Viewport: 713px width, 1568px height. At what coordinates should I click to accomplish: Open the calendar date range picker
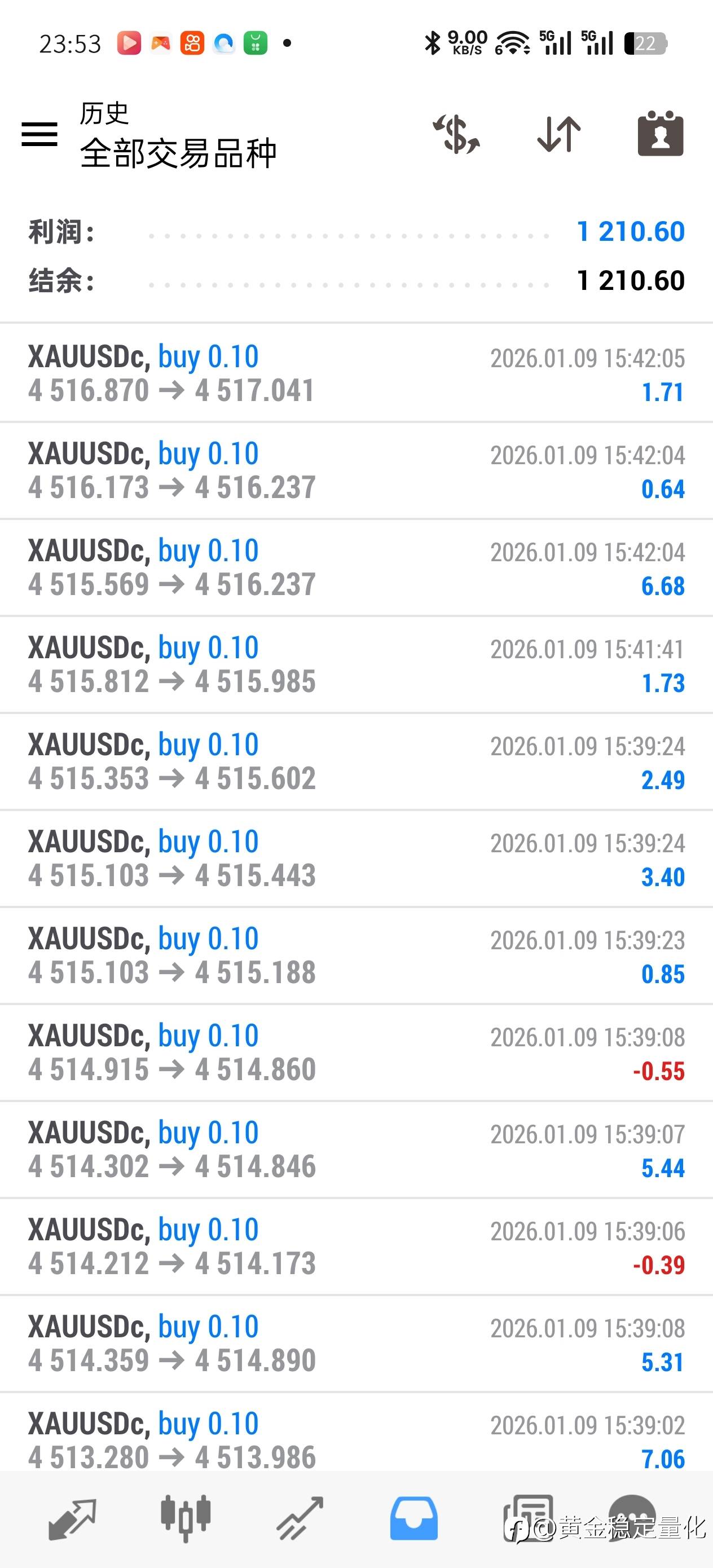coord(660,134)
